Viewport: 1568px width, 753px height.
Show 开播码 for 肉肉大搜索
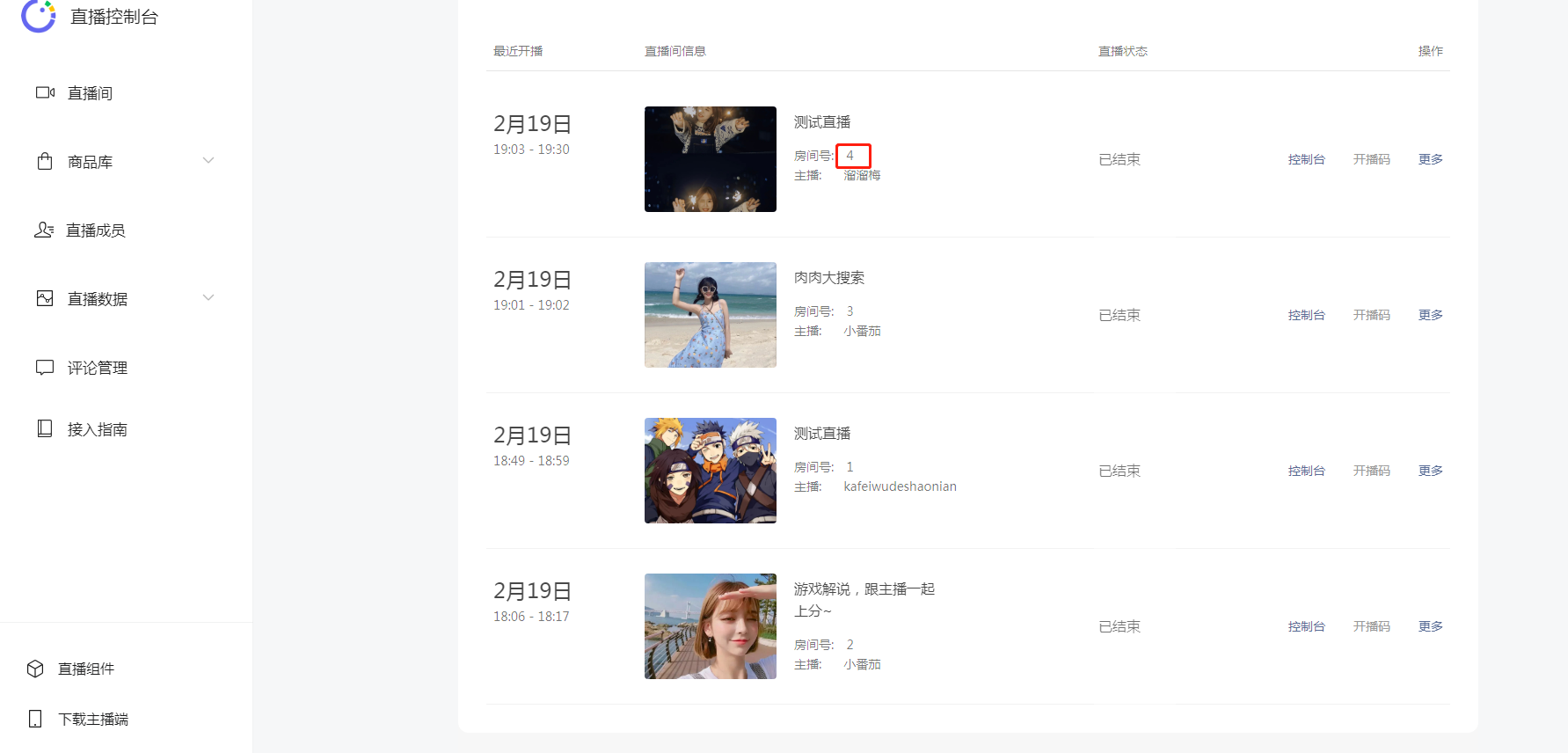pyautogui.click(x=1371, y=315)
